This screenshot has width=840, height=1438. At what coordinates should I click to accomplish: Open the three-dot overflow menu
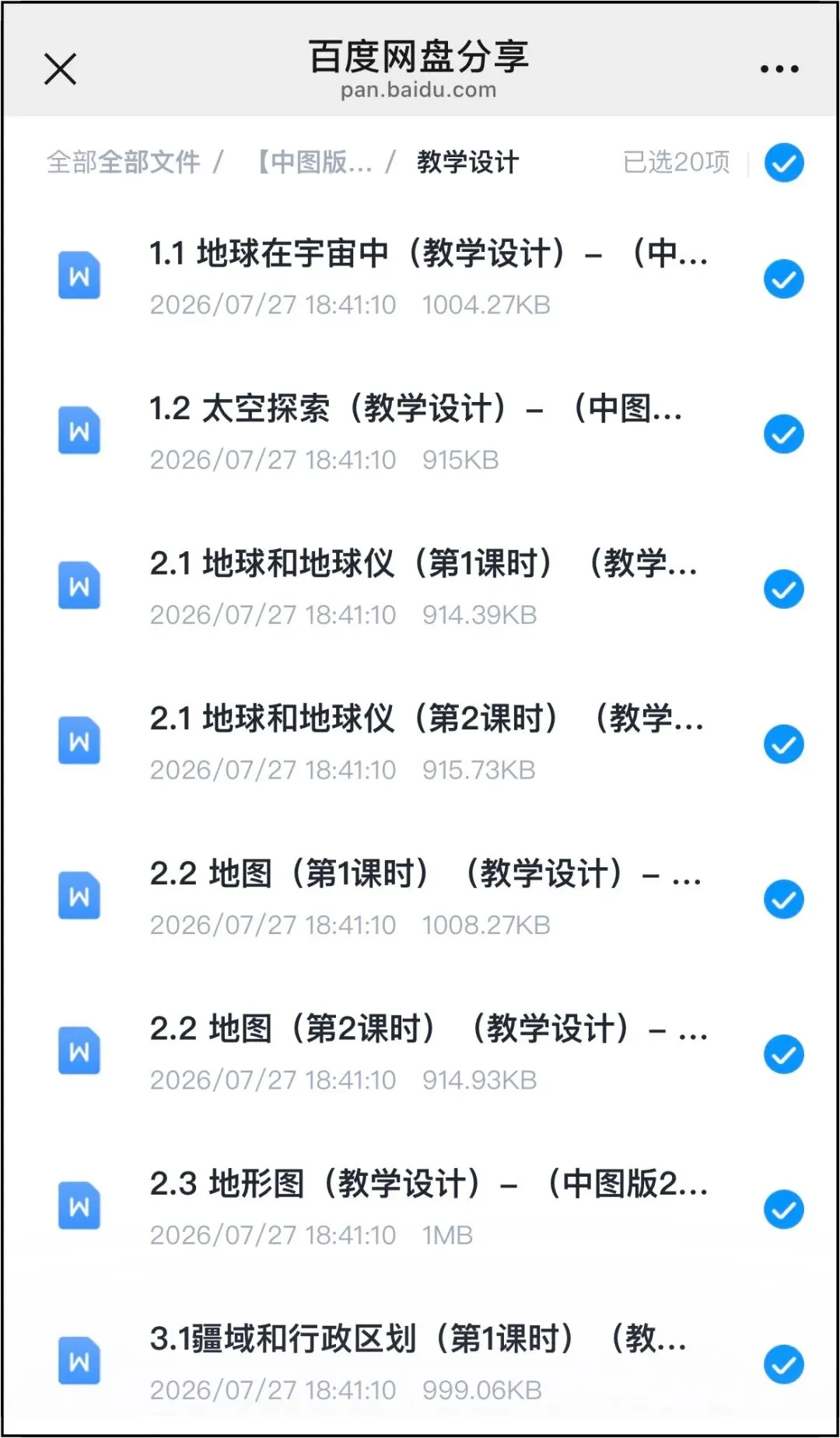[779, 69]
